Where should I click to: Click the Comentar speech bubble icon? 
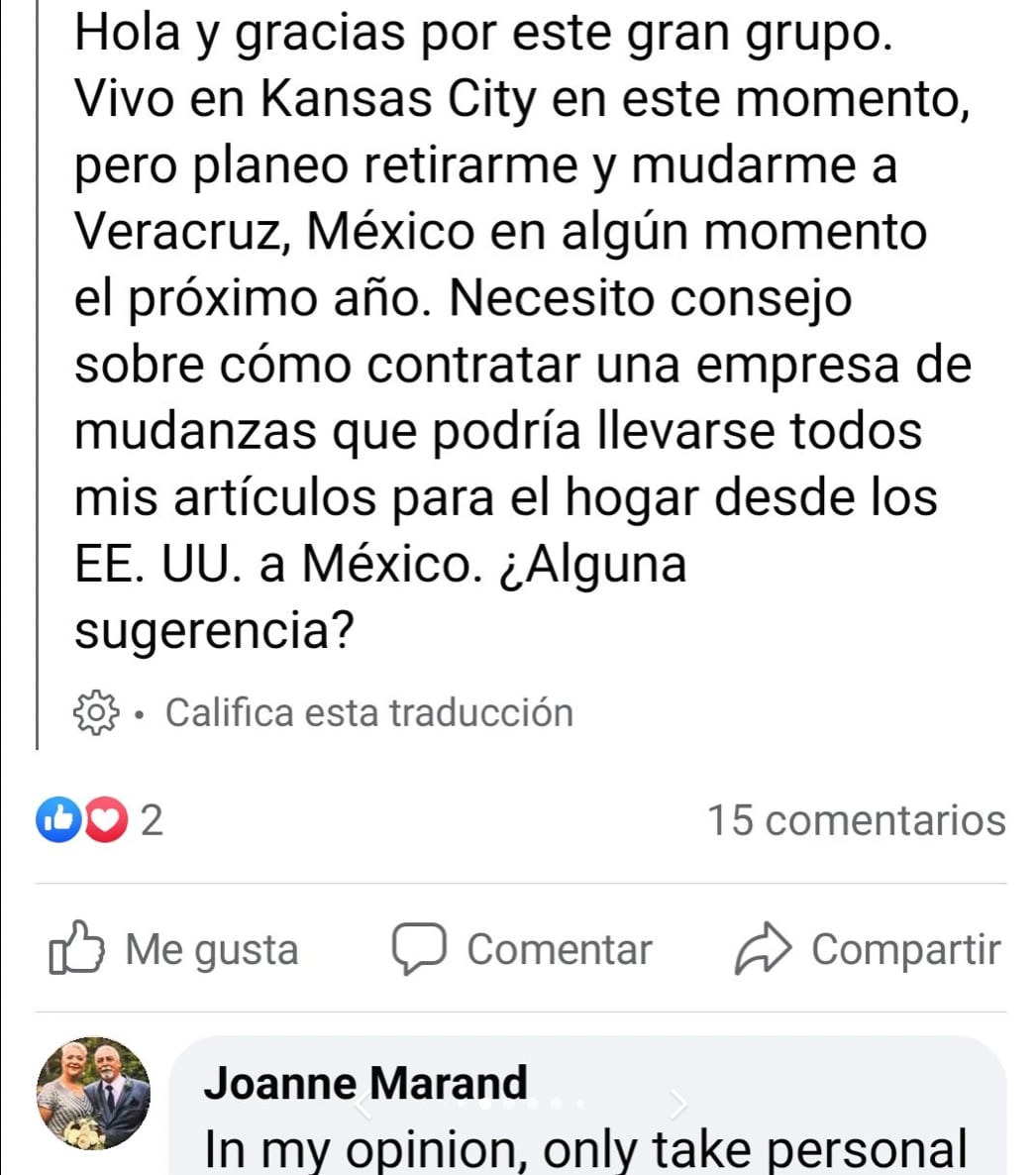(x=420, y=947)
